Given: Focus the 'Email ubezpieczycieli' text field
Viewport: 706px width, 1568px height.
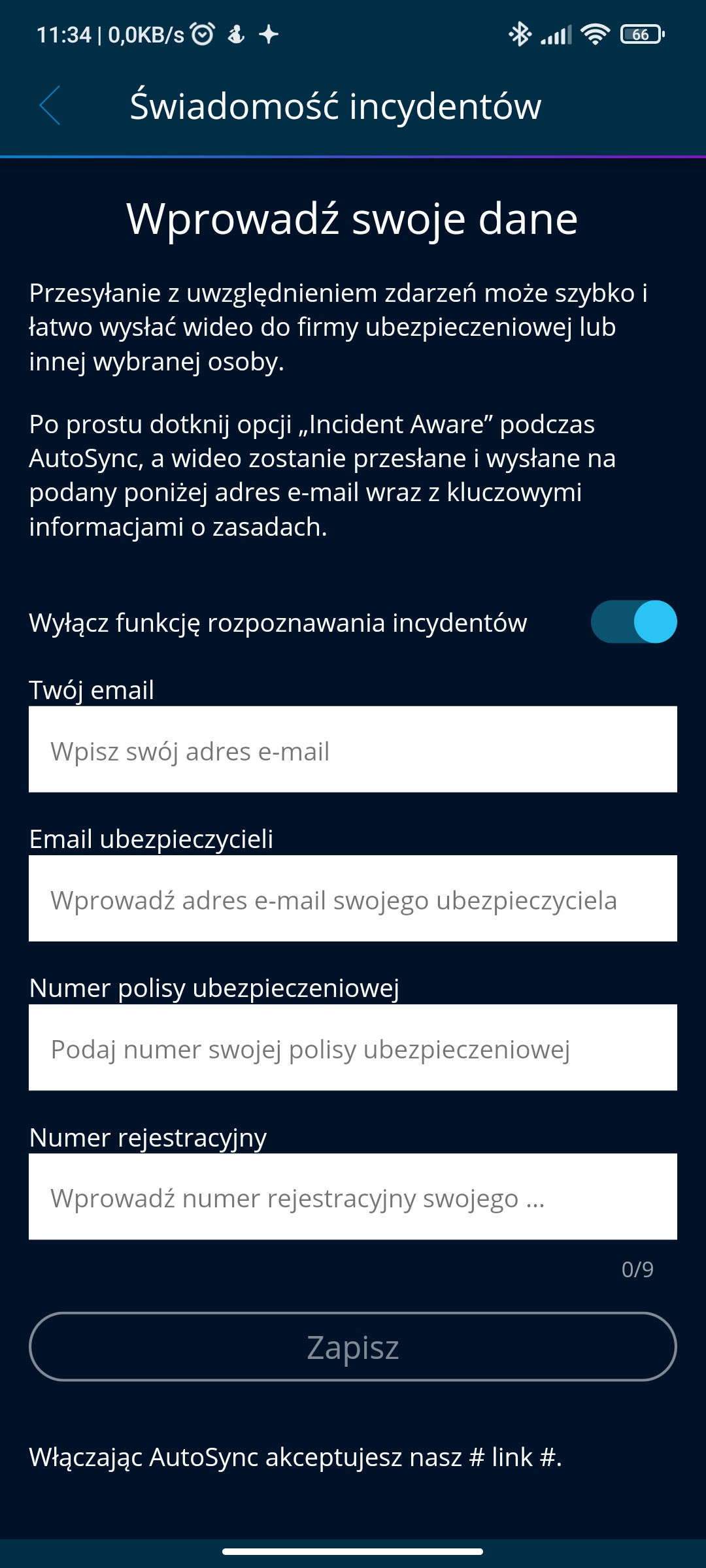Looking at the screenshot, I should pos(353,898).
